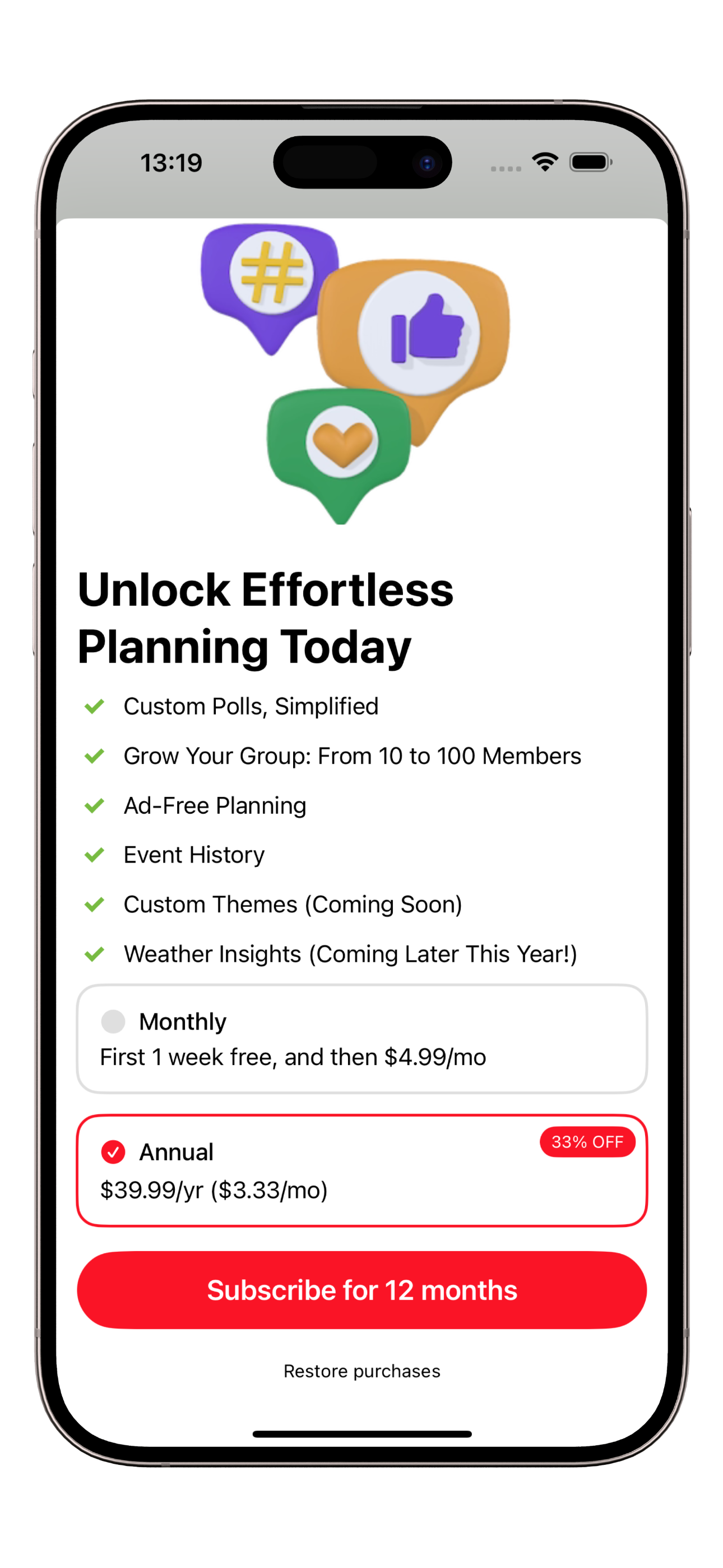Tap Subscribe for 12 months
This screenshot has height=1568, width=723.
point(361,1289)
